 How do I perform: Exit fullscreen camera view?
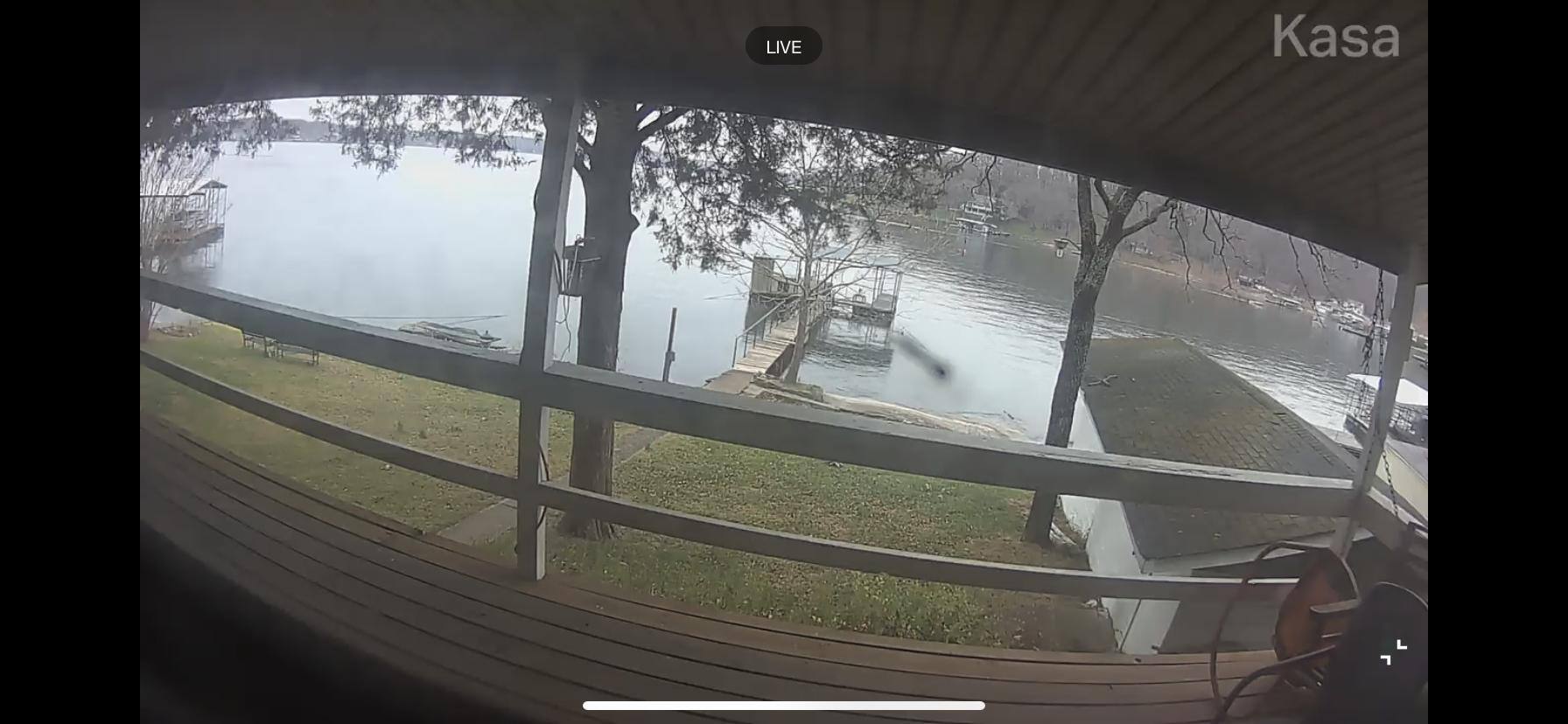pyautogui.click(x=1393, y=652)
